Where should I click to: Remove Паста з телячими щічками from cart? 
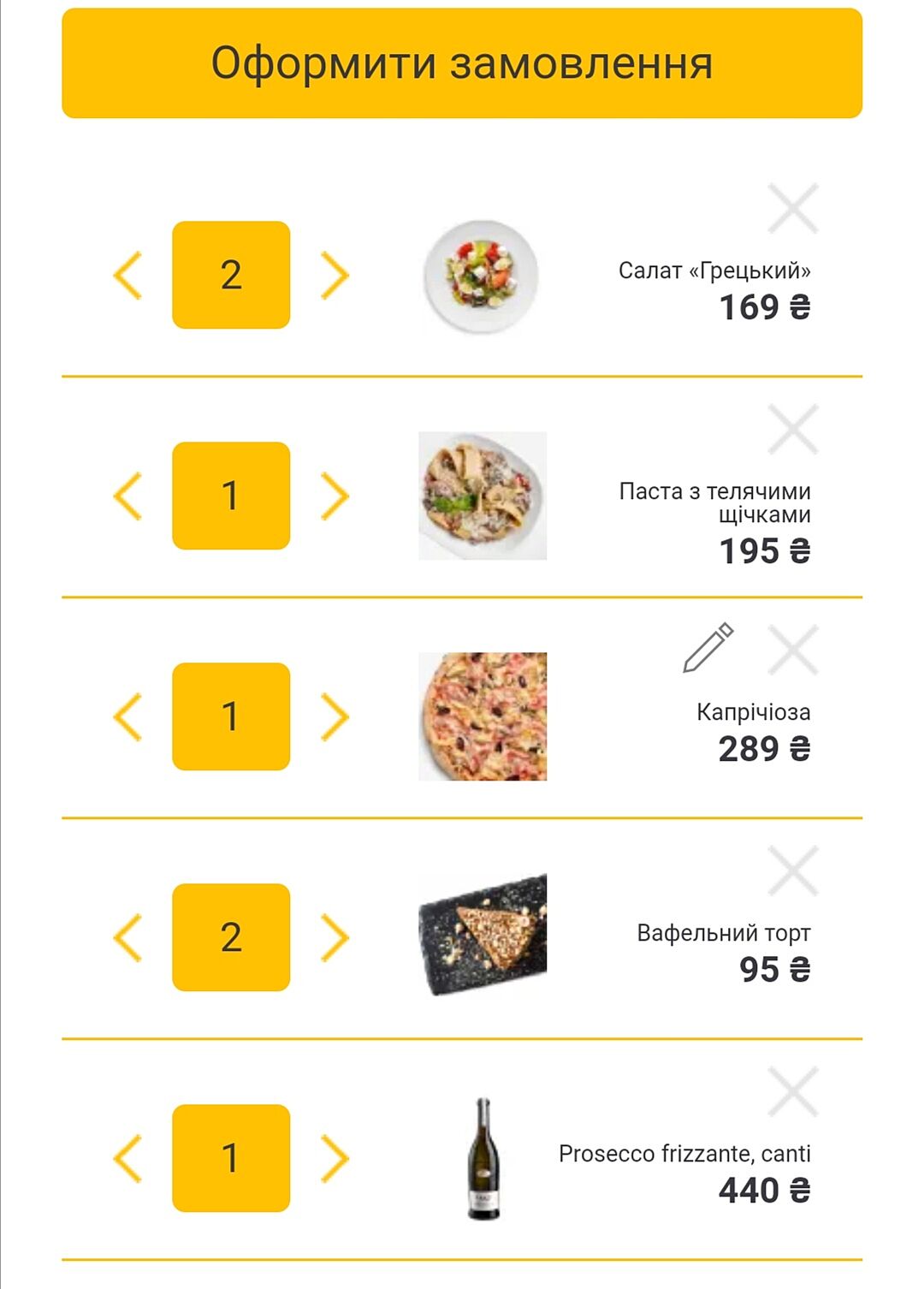[793, 429]
